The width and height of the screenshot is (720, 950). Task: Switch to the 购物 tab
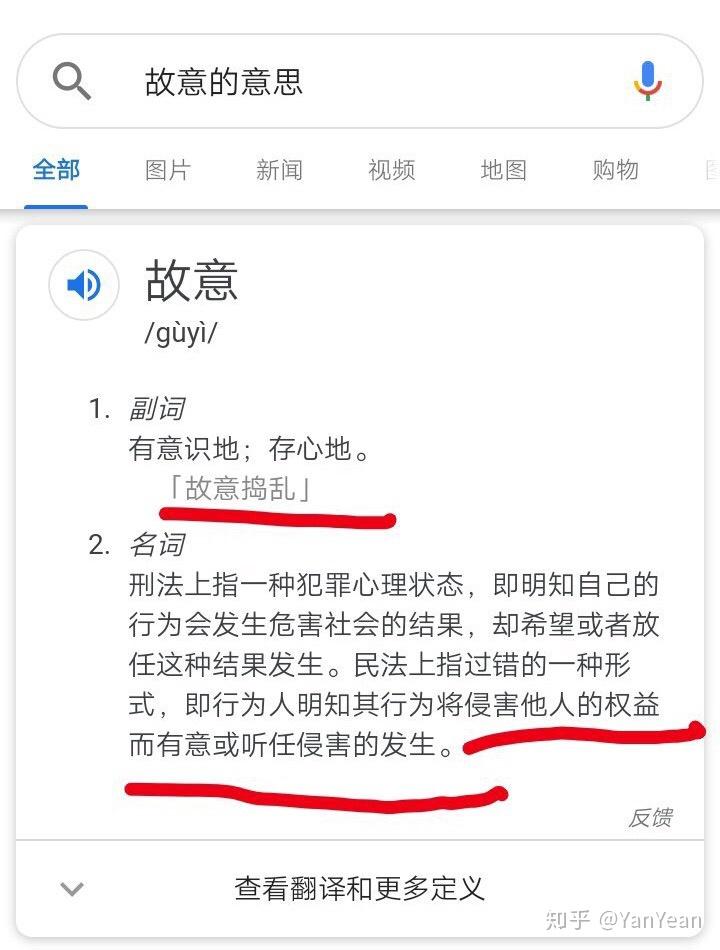click(615, 171)
